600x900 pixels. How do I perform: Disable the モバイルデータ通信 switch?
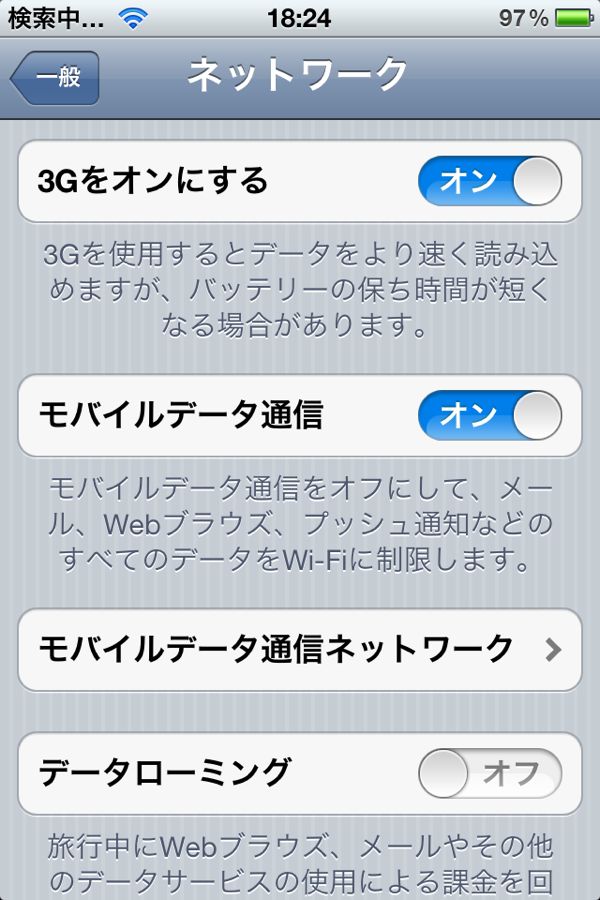[489, 415]
